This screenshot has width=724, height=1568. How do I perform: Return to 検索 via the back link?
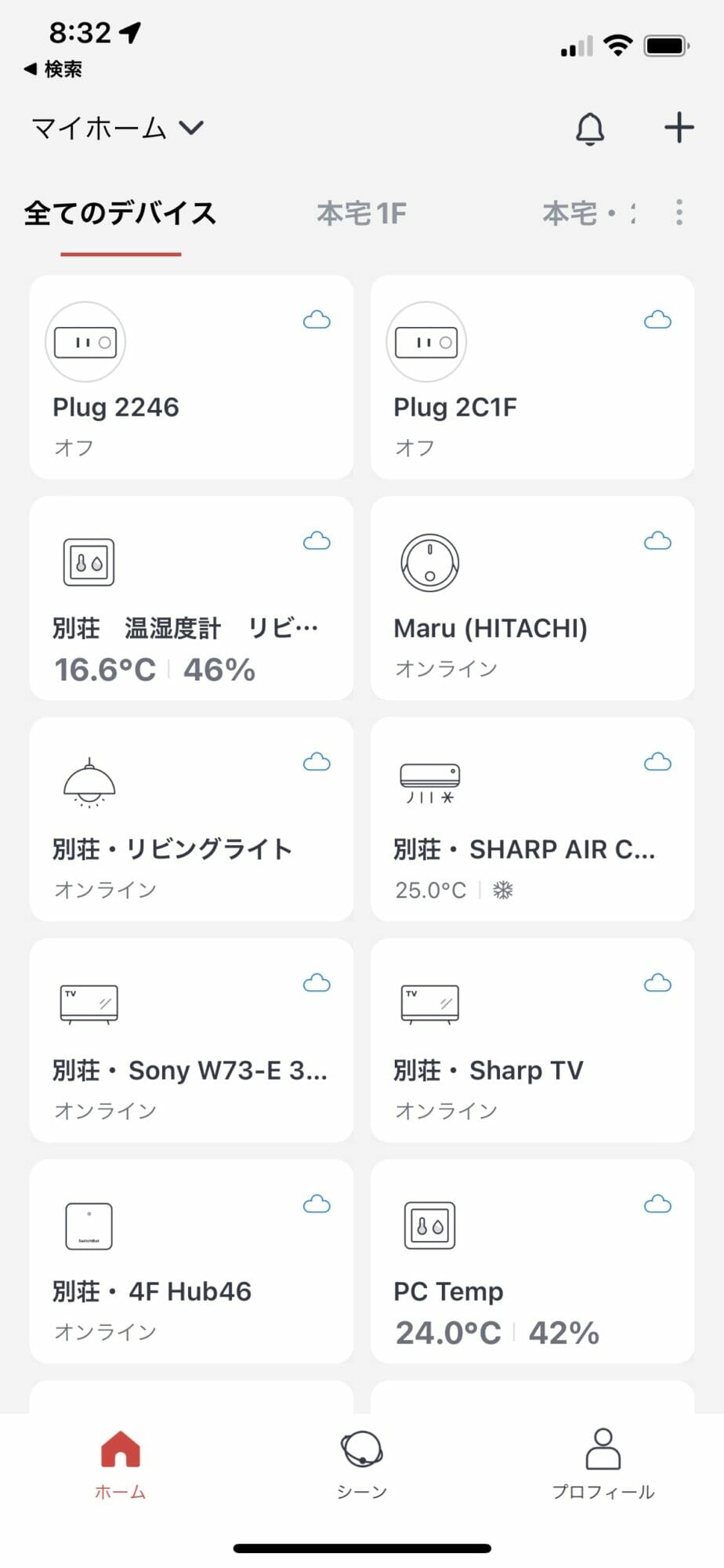[52, 69]
